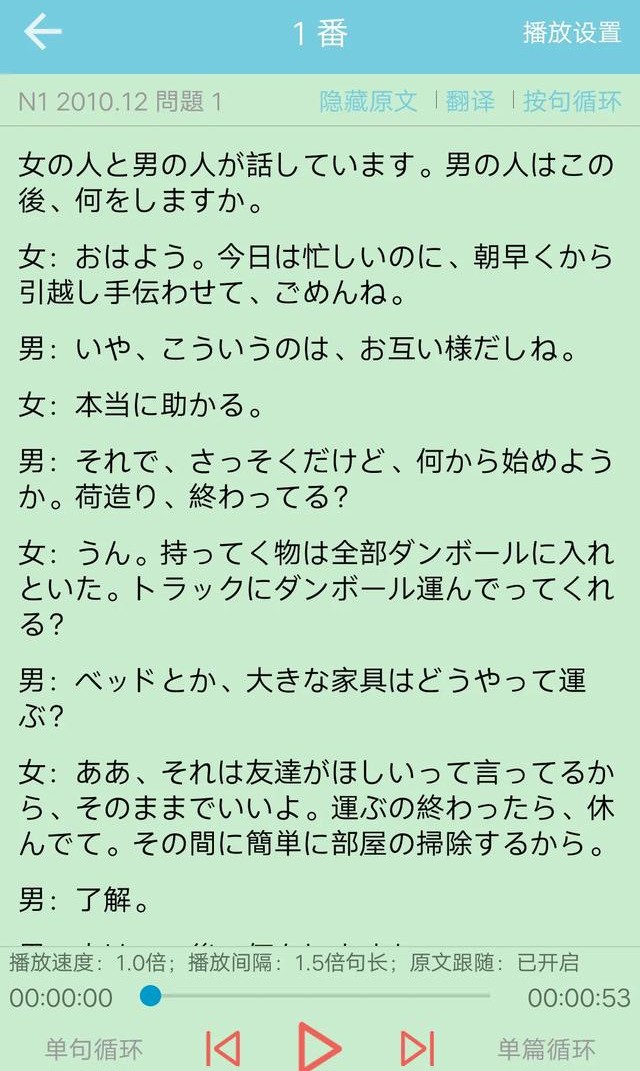Viewport: 640px width, 1071px height.
Task: Skip to the previous track
Action: click(222, 1048)
